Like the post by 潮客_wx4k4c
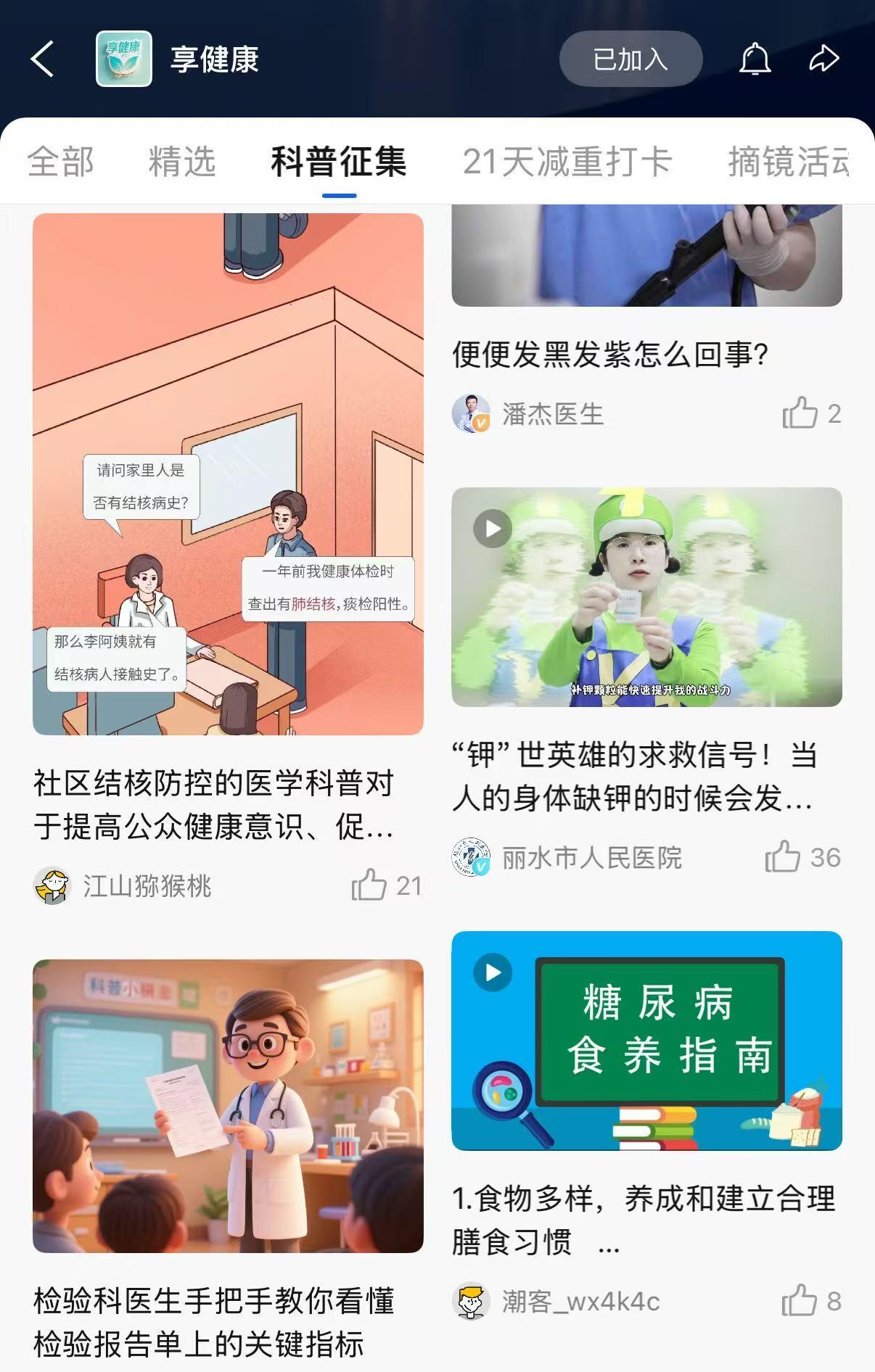This screenshot has height=1372, width=875. [800, 1301]
